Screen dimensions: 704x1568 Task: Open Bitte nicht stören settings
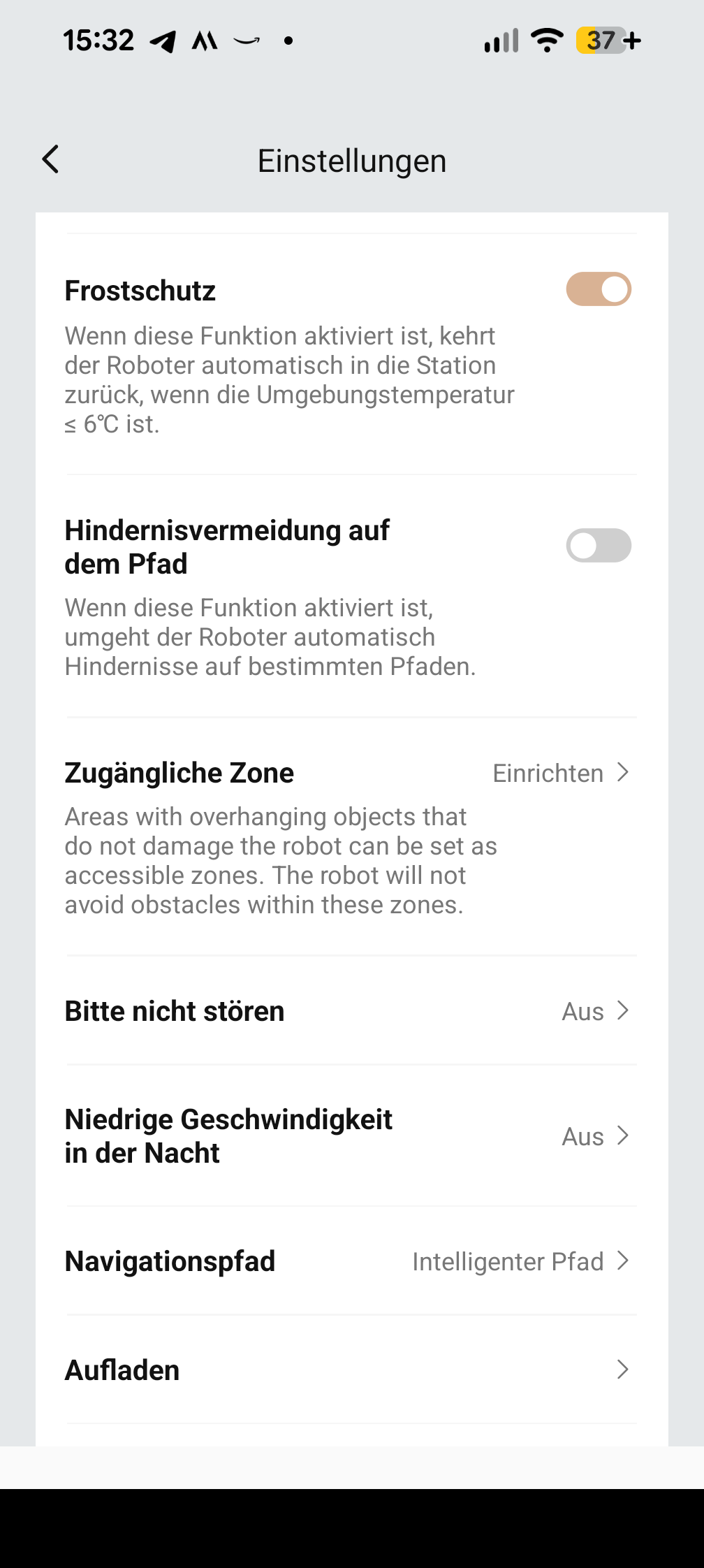click(x=351, y=1011)
